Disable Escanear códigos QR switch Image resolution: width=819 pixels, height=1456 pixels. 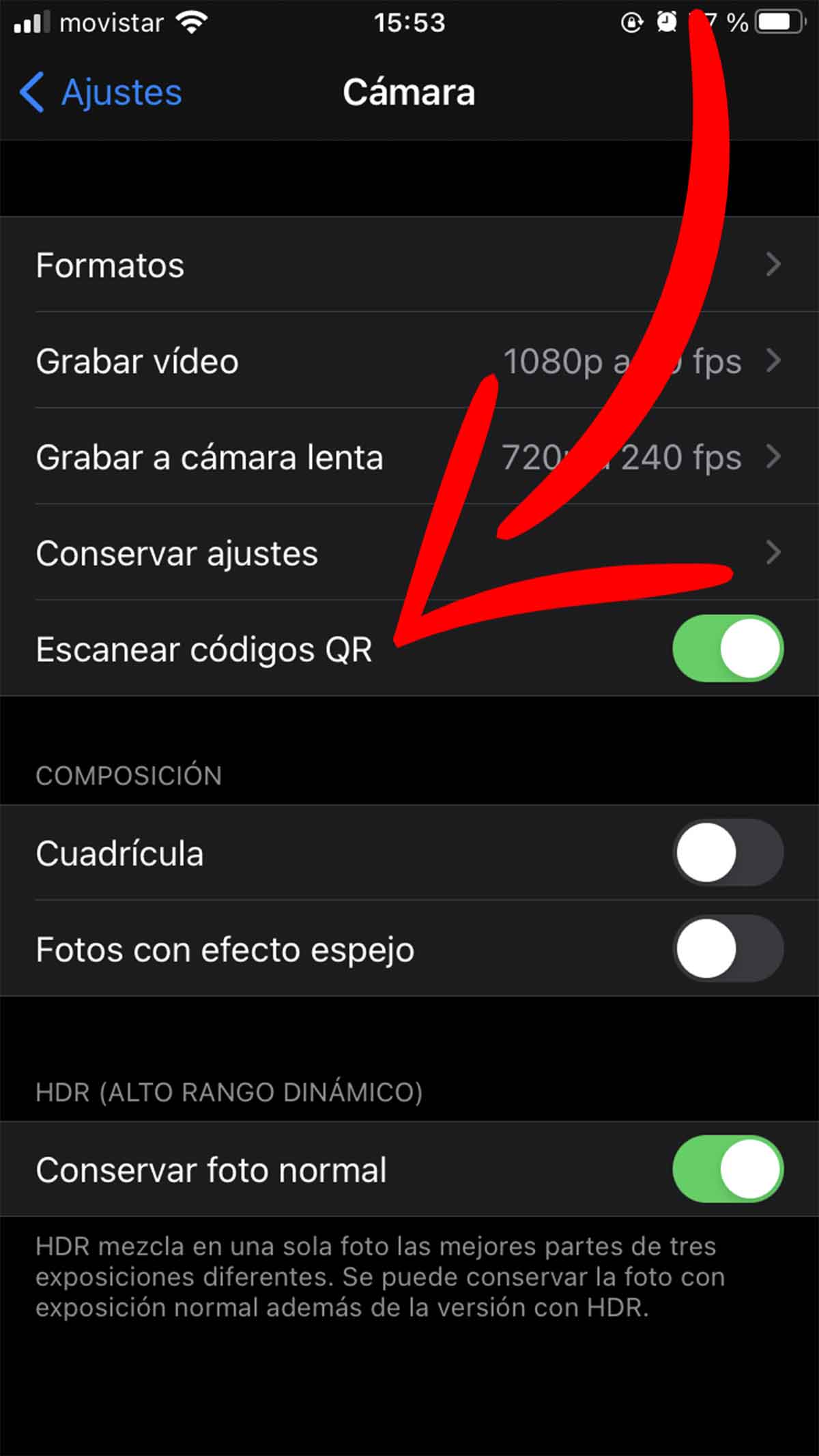tap(728, 648)
